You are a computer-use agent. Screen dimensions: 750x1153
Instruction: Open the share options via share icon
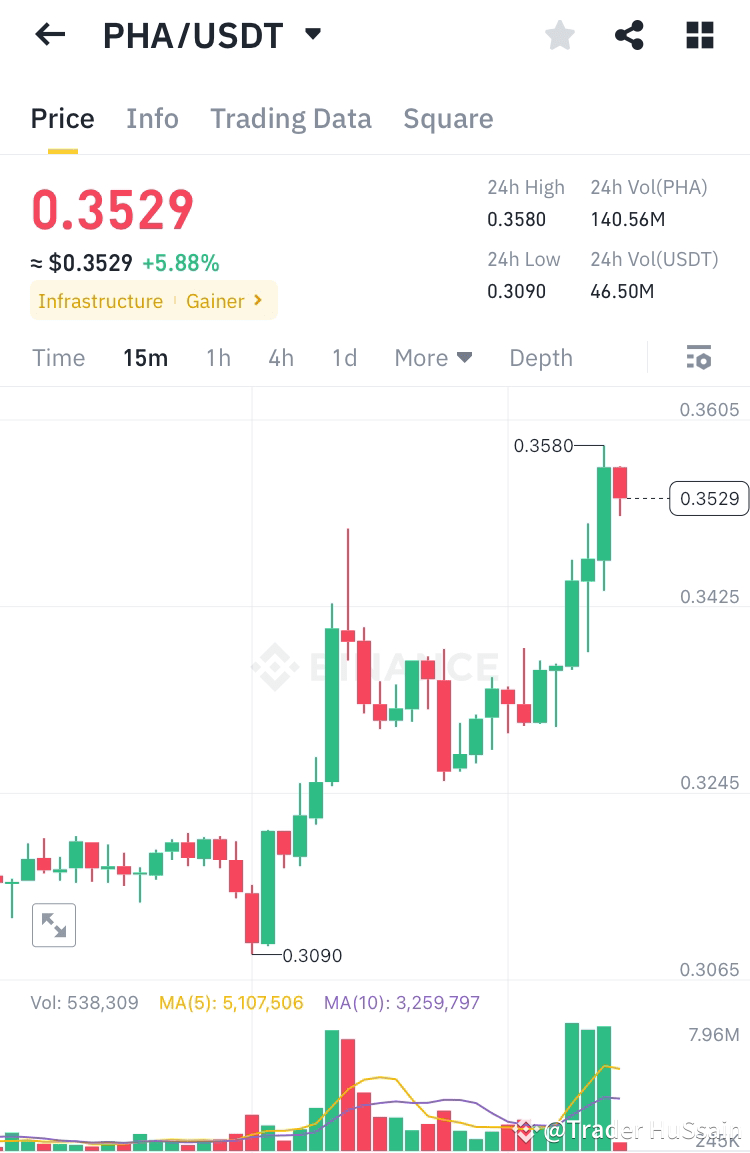coord(628,34)
